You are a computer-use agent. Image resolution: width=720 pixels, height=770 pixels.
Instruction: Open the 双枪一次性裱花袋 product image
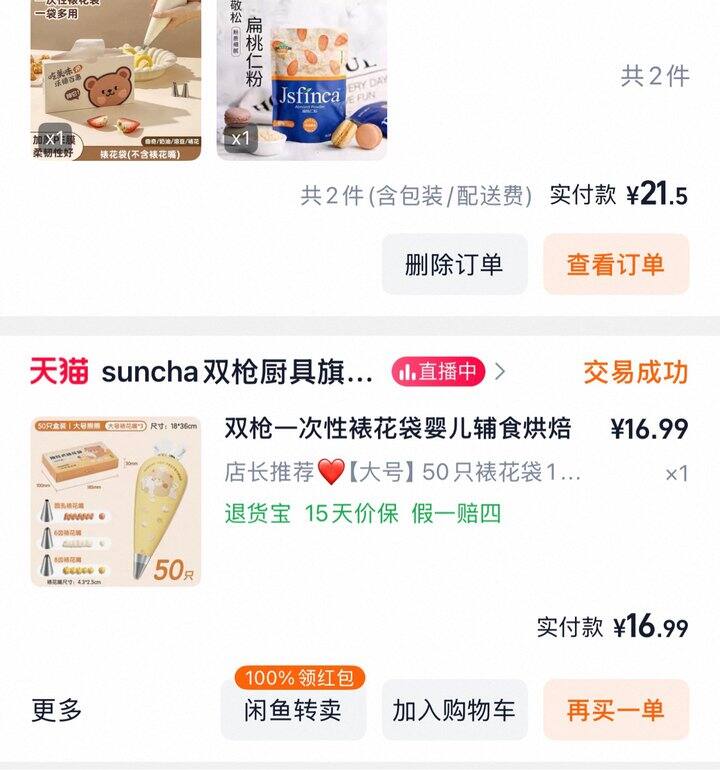[x=115, y=501]
